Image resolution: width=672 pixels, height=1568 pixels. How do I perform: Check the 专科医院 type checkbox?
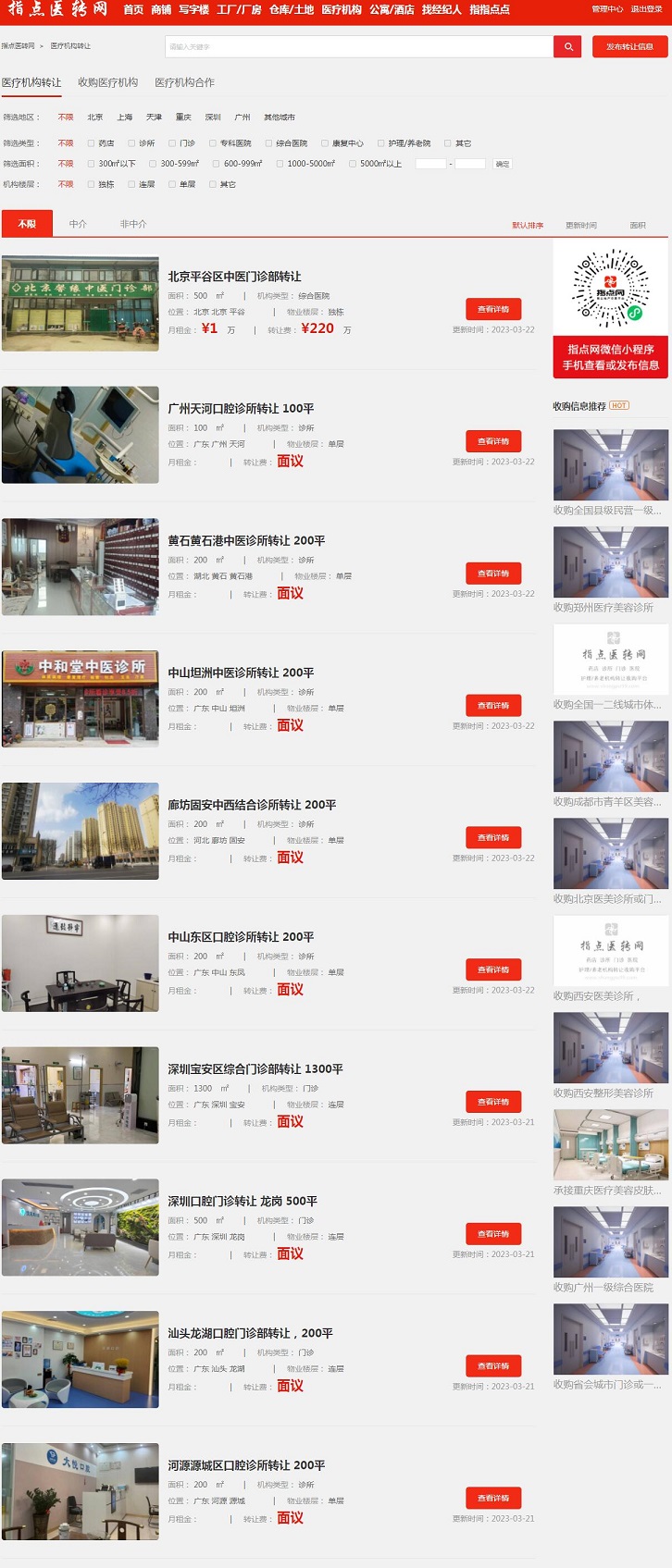[213, 143]
